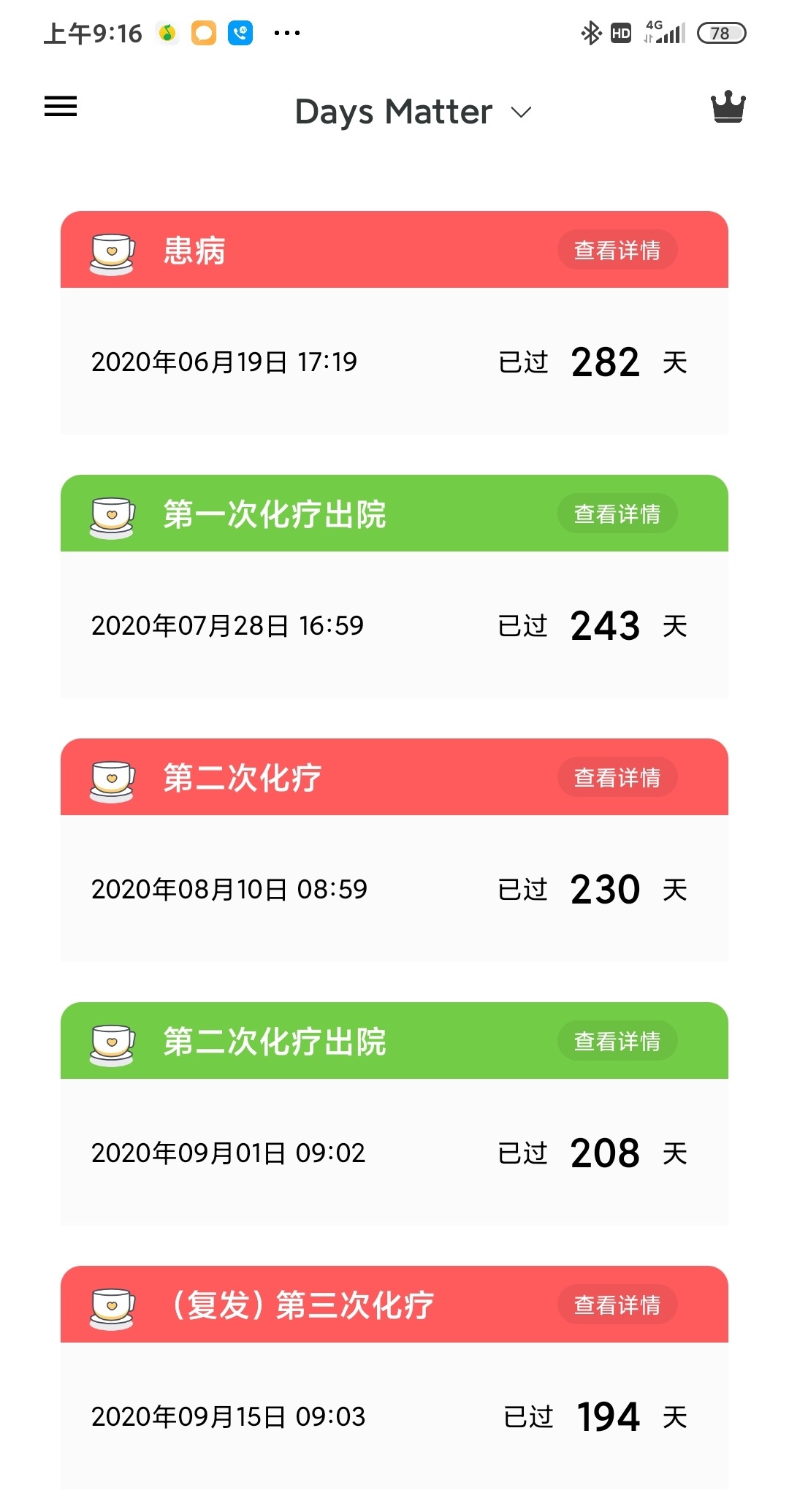The height and width of the screenshot is (1512, 789).
Task: View details for (复发)第三次化疗 event
Action: click(x=617, y=1305)
